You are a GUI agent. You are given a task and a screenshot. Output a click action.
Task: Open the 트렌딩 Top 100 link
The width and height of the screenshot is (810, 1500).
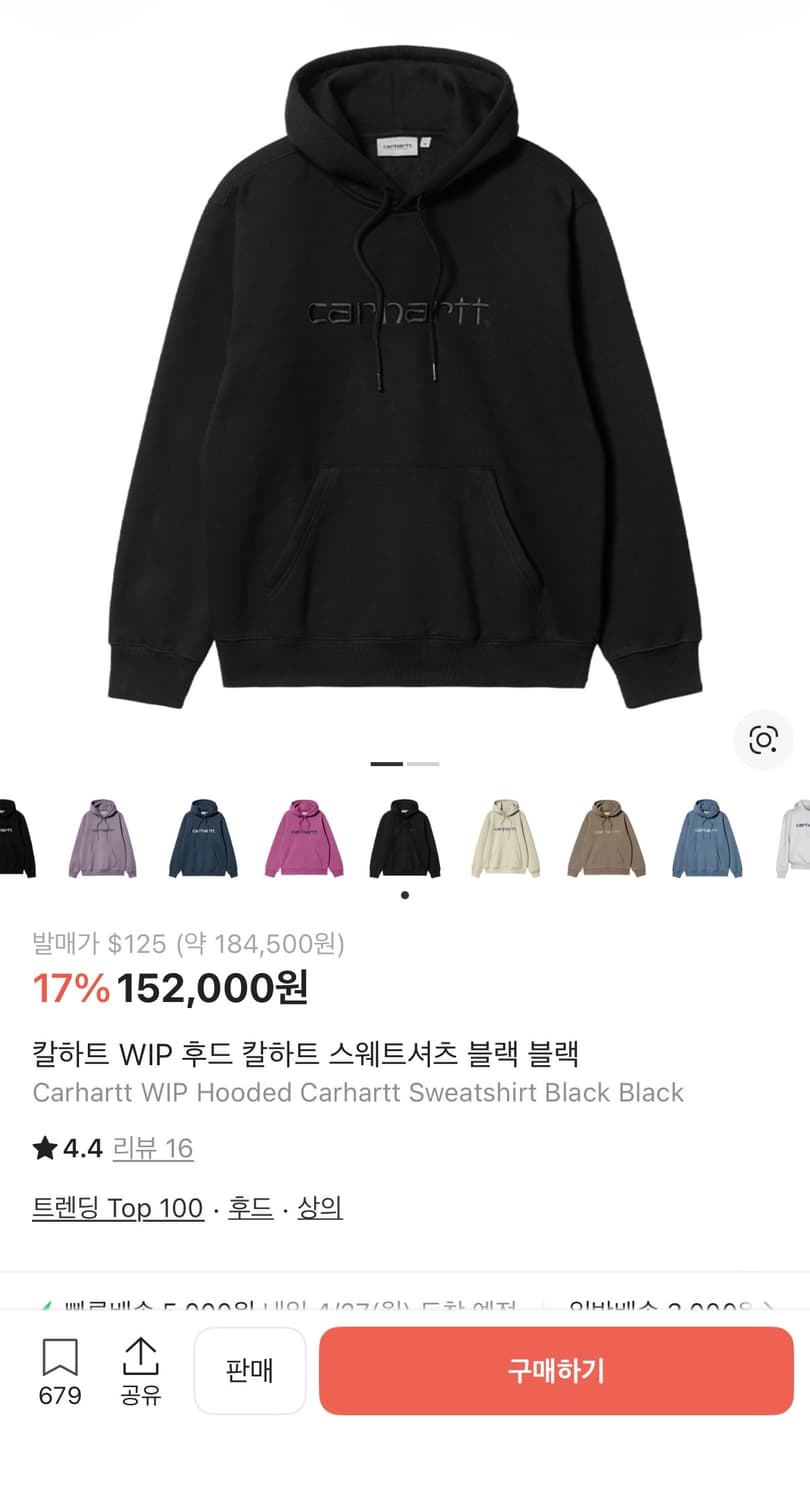tap(118, 1208)
